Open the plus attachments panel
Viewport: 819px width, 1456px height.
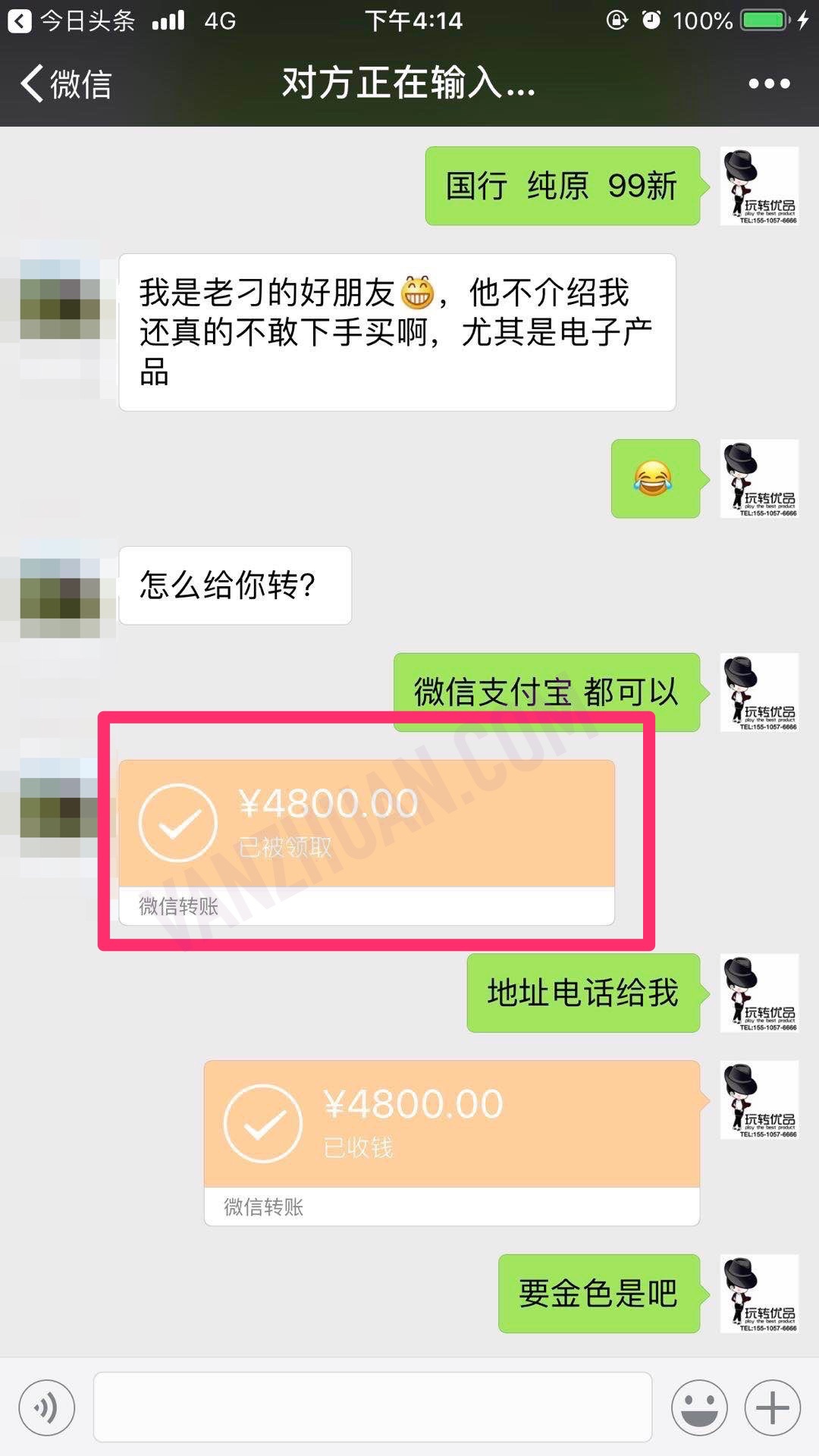point(772,1408)
